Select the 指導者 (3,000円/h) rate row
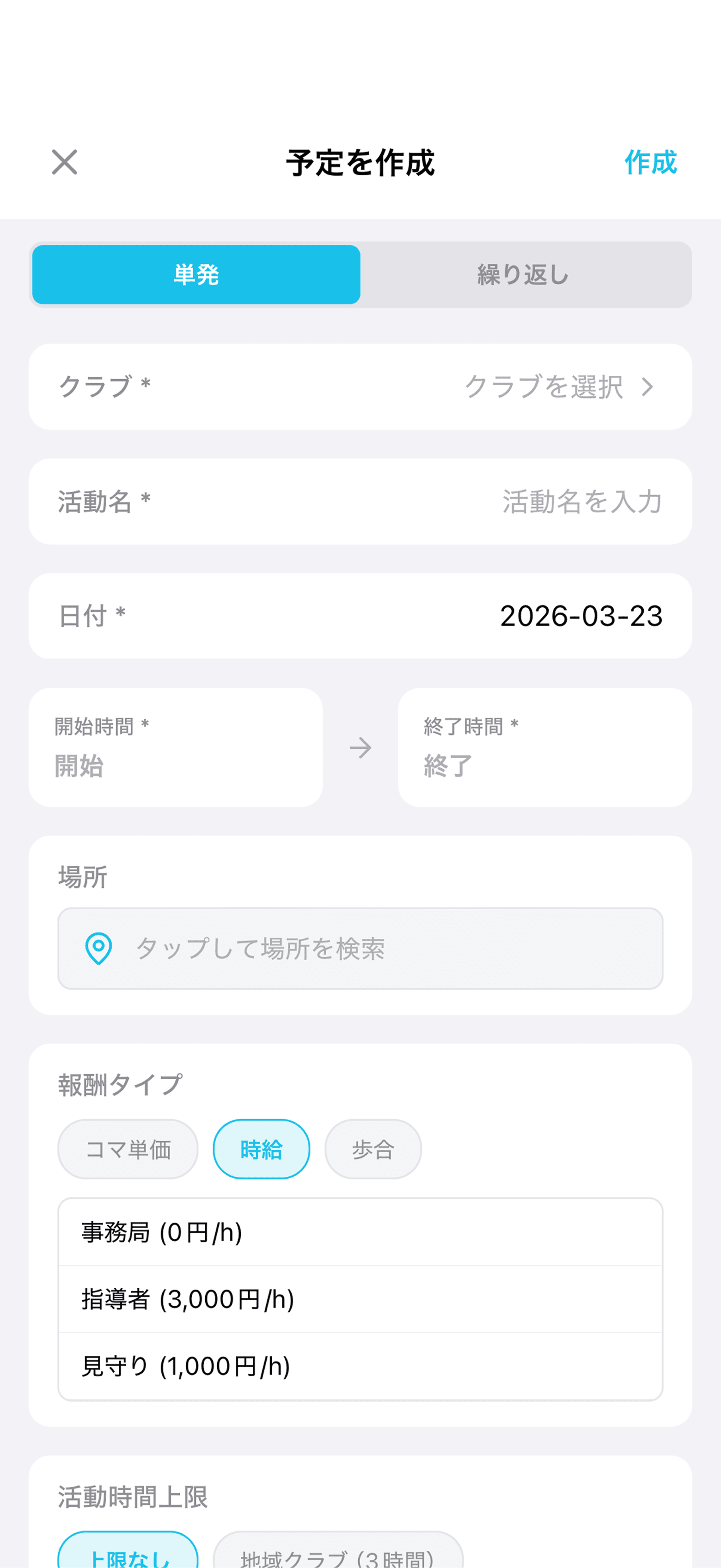The width and height of the screenshot is (721, 1568). coord(360,1299)
